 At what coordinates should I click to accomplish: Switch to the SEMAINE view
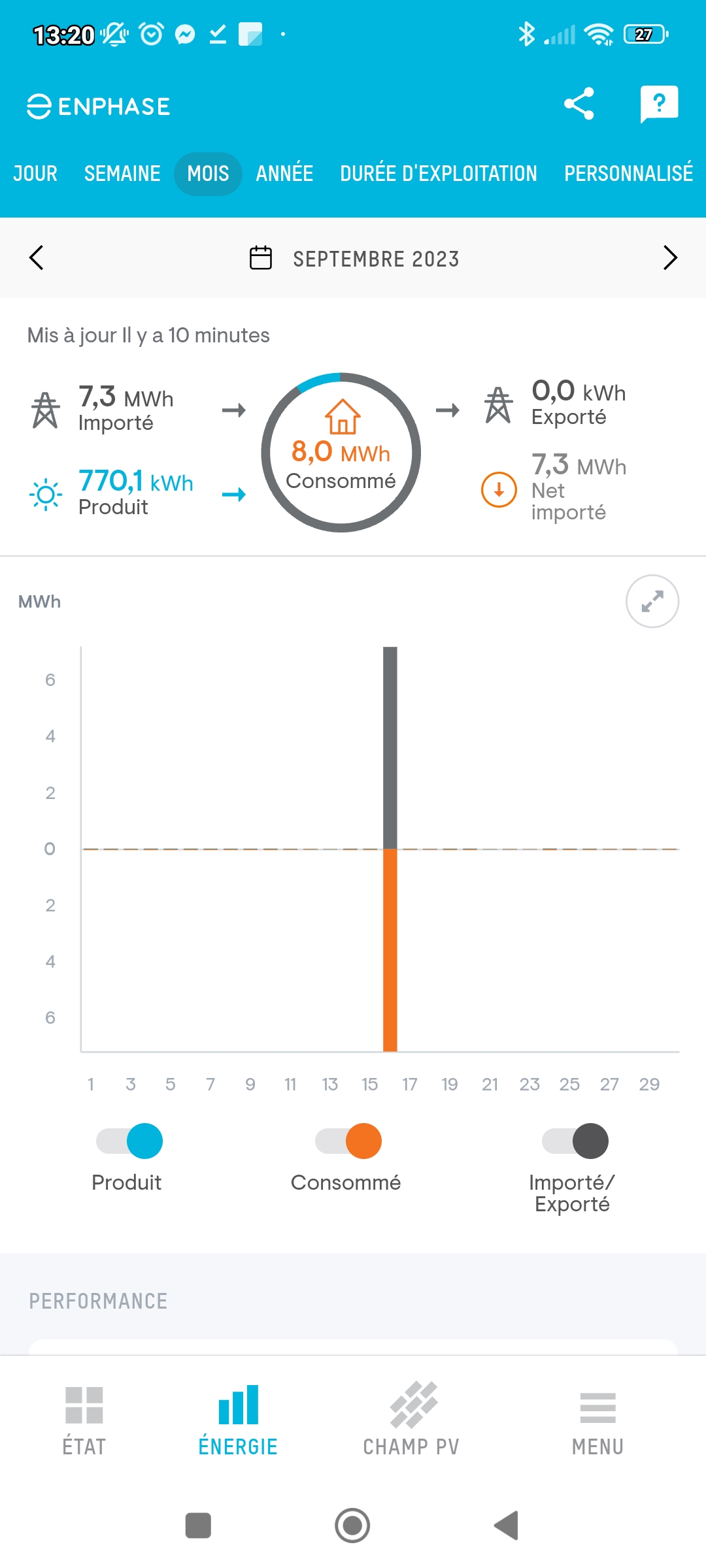122,174
